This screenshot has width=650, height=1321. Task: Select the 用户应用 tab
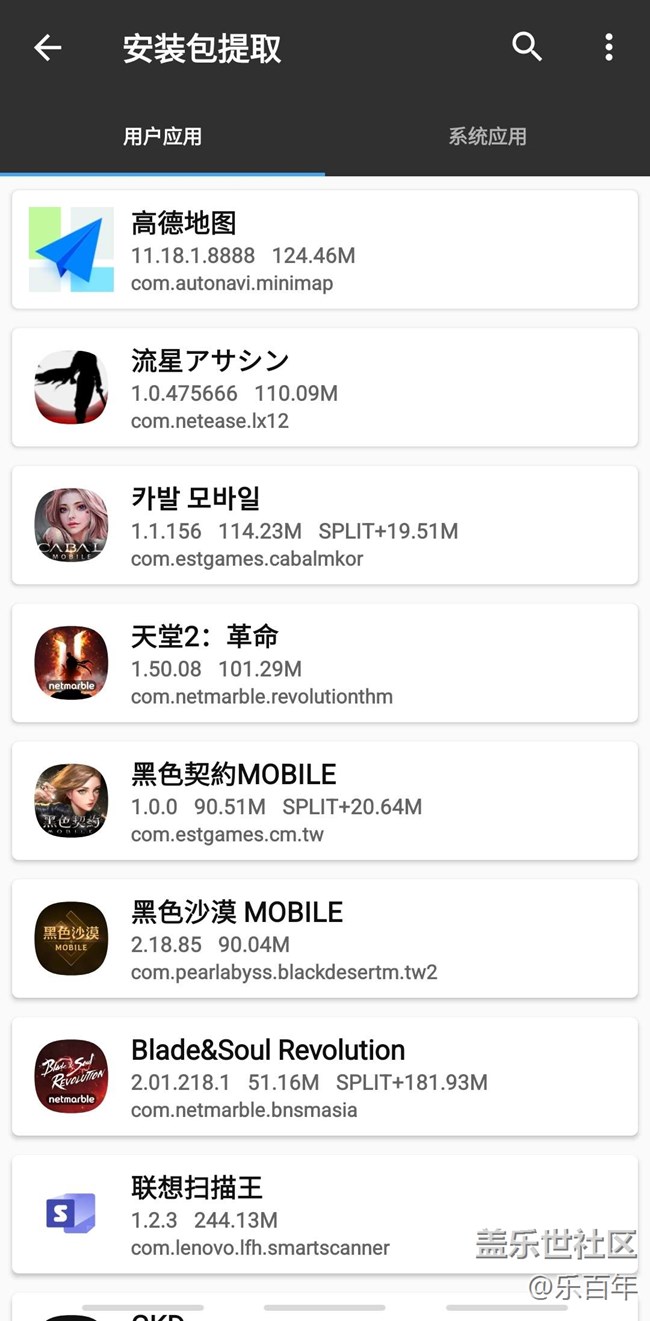click(162, 137)
